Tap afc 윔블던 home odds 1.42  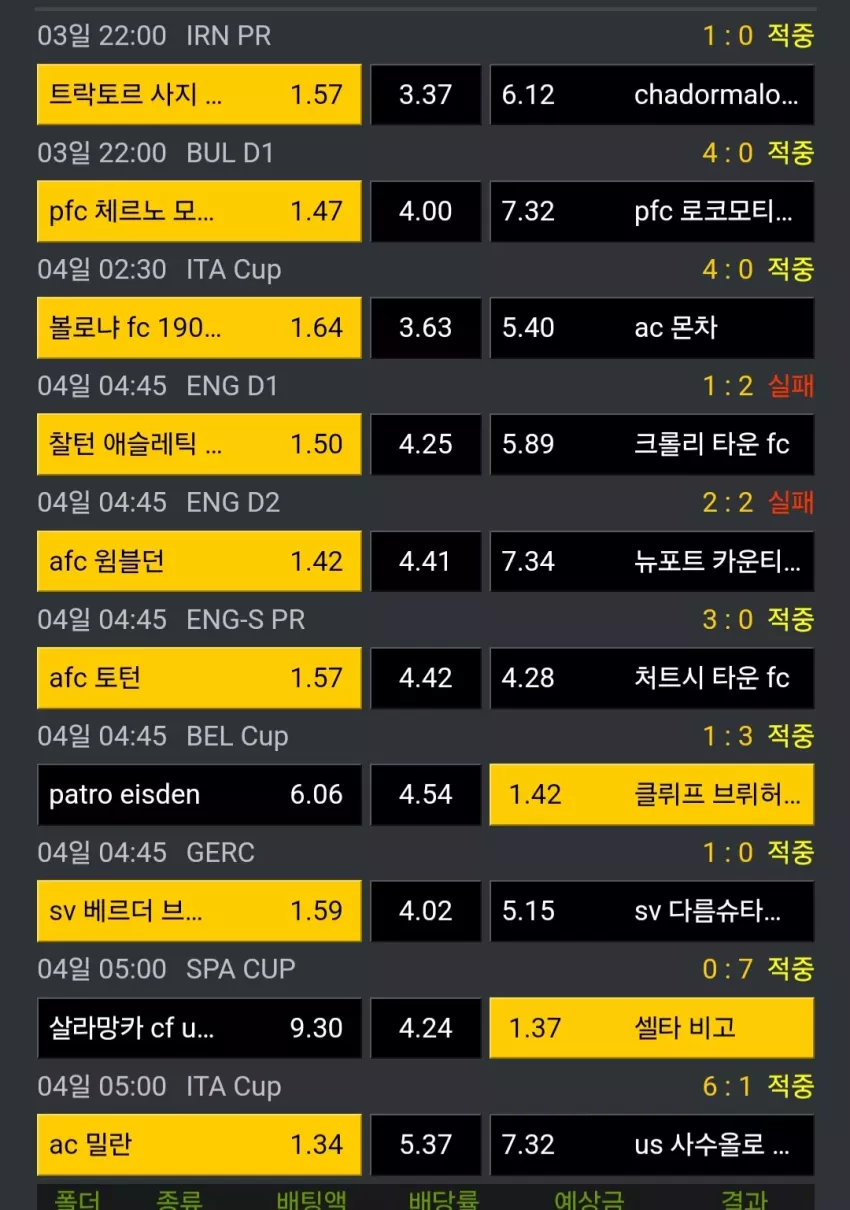tap(199, 561)
